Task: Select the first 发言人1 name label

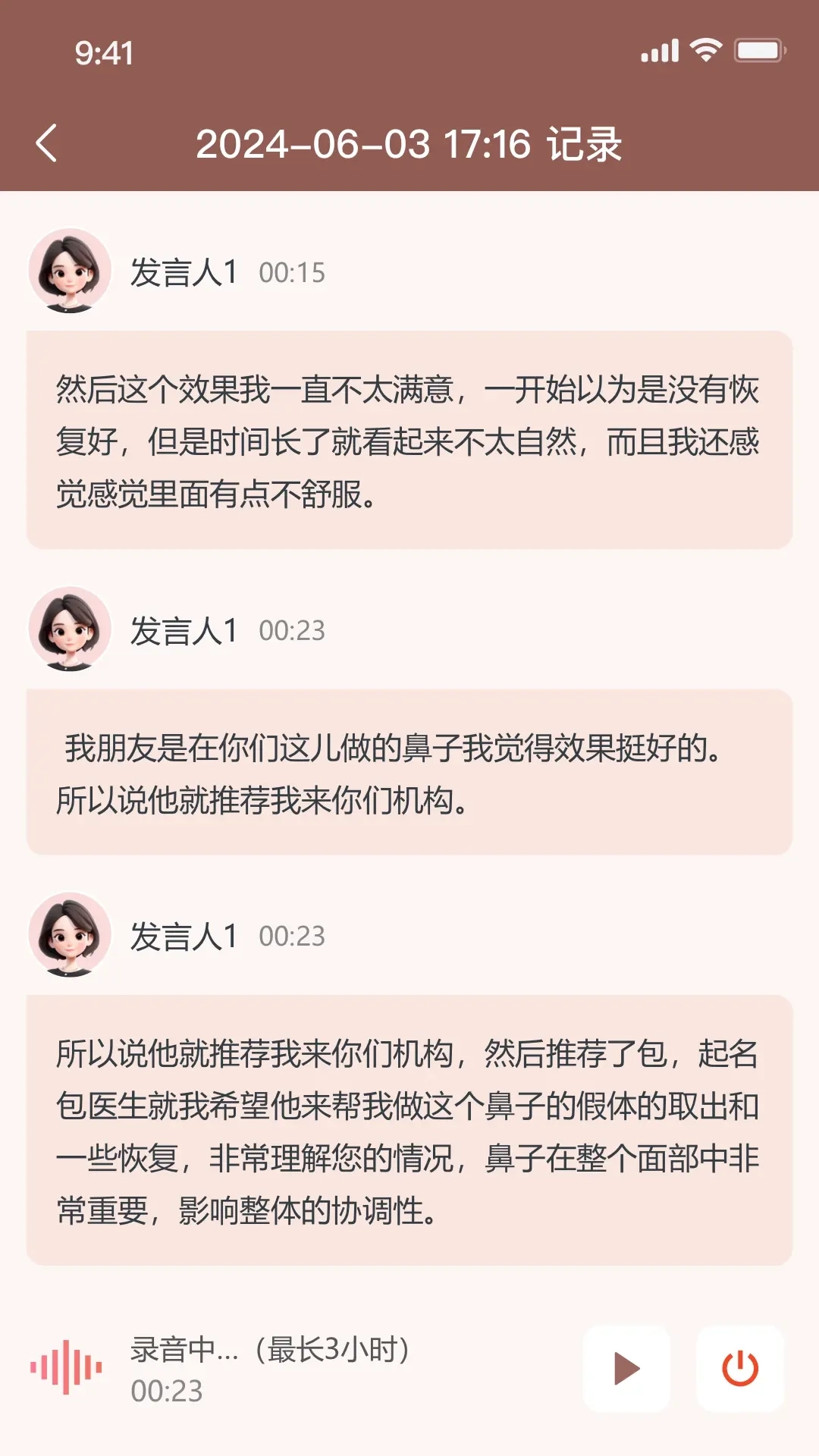Action: click(185, 273)
